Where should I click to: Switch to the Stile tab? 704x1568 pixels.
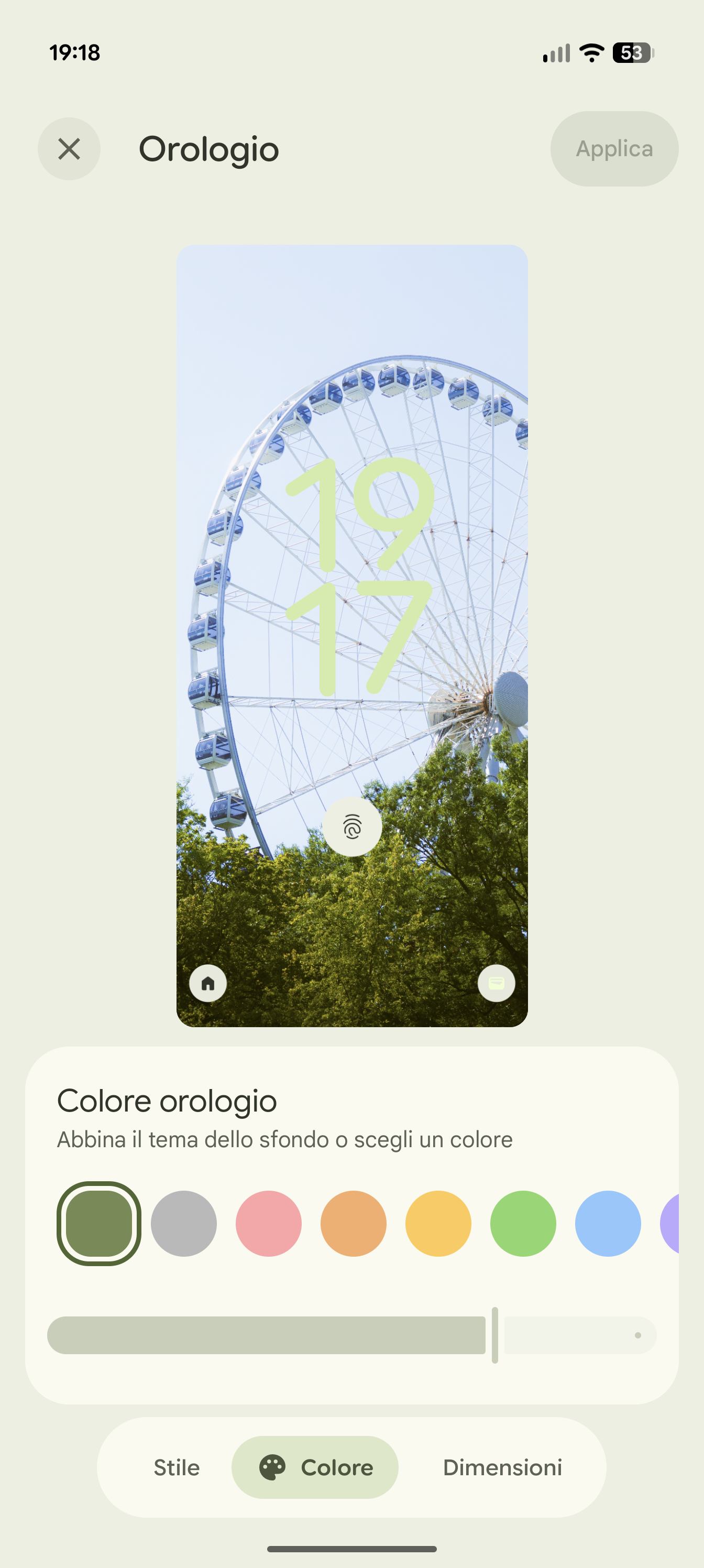177,1467
